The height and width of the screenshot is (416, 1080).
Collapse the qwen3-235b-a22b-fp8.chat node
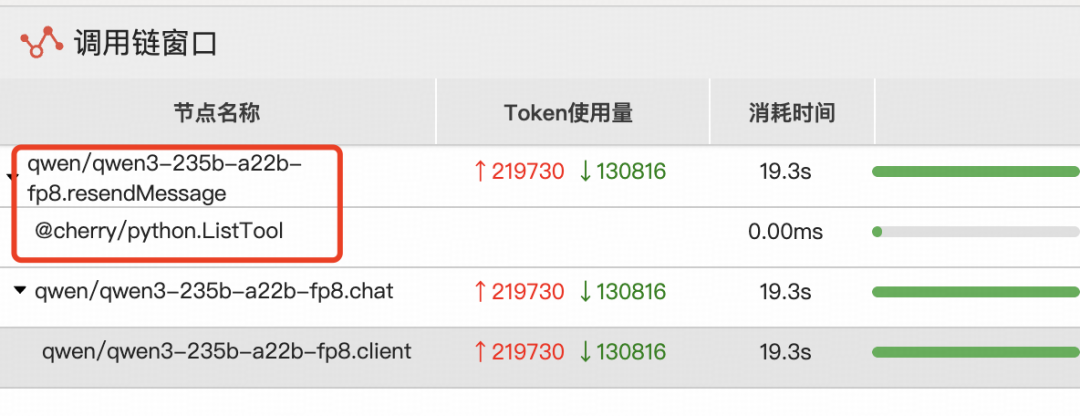[x=20, y=291]
